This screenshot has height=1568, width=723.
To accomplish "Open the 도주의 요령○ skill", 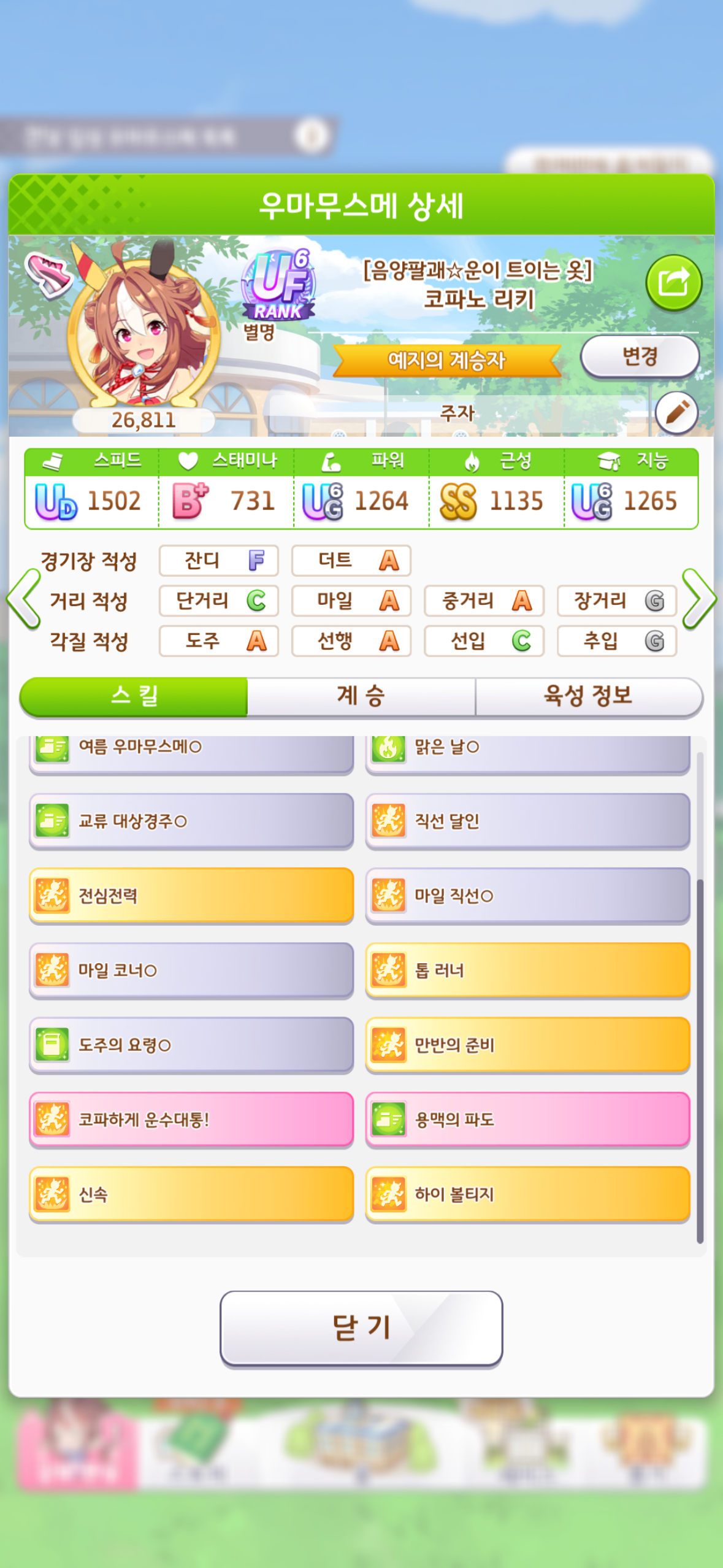I will [x=191, y=1045].
